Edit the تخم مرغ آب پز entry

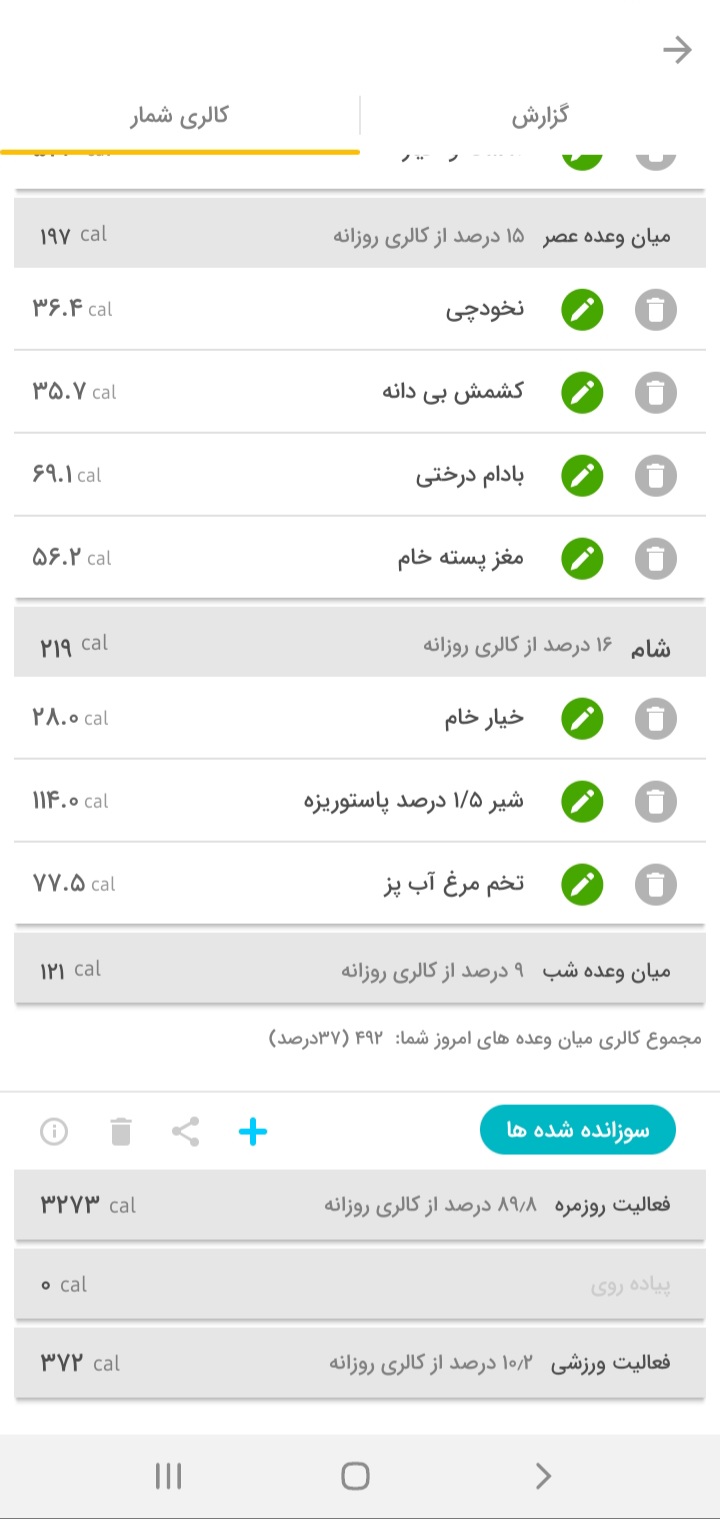tap(582, 884)
